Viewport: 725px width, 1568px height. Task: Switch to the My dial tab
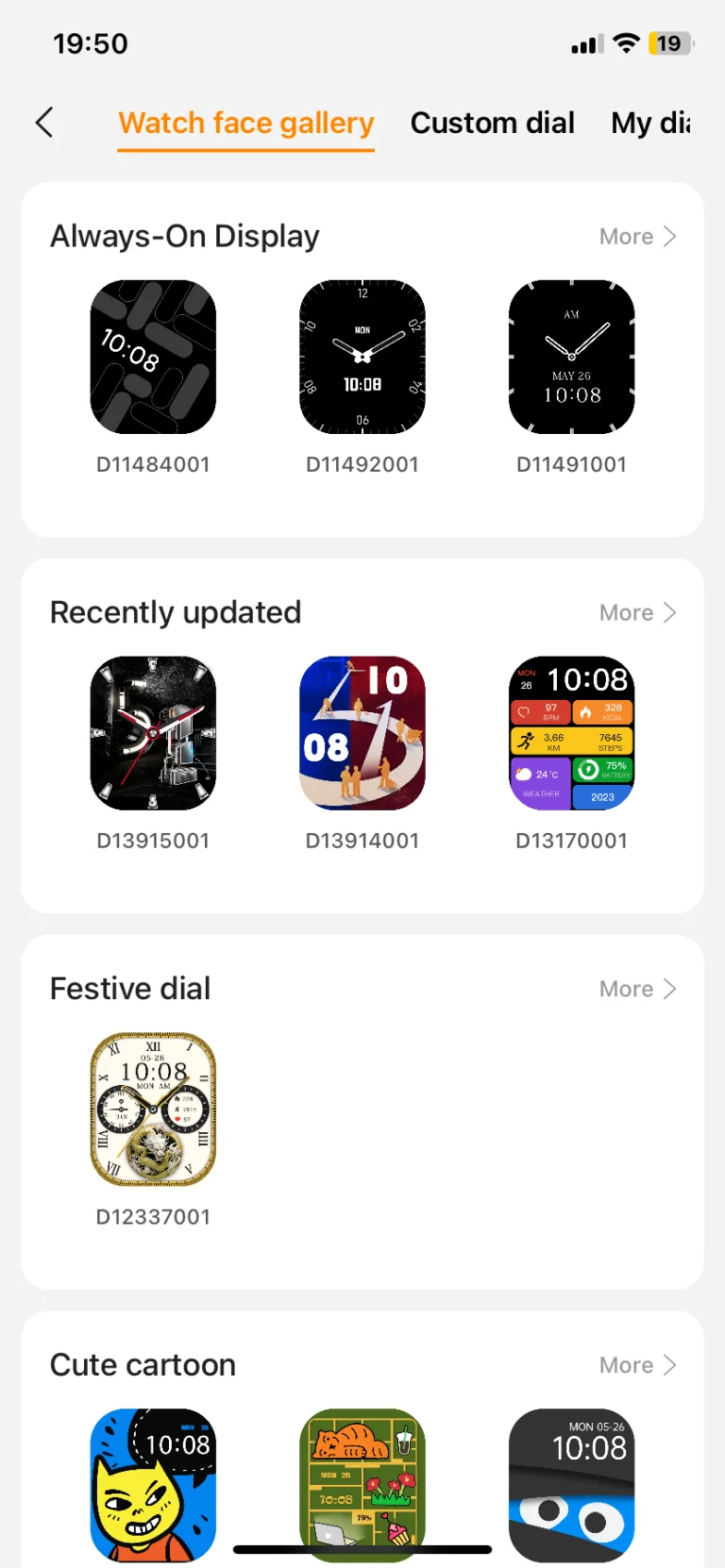coord(650,123)
